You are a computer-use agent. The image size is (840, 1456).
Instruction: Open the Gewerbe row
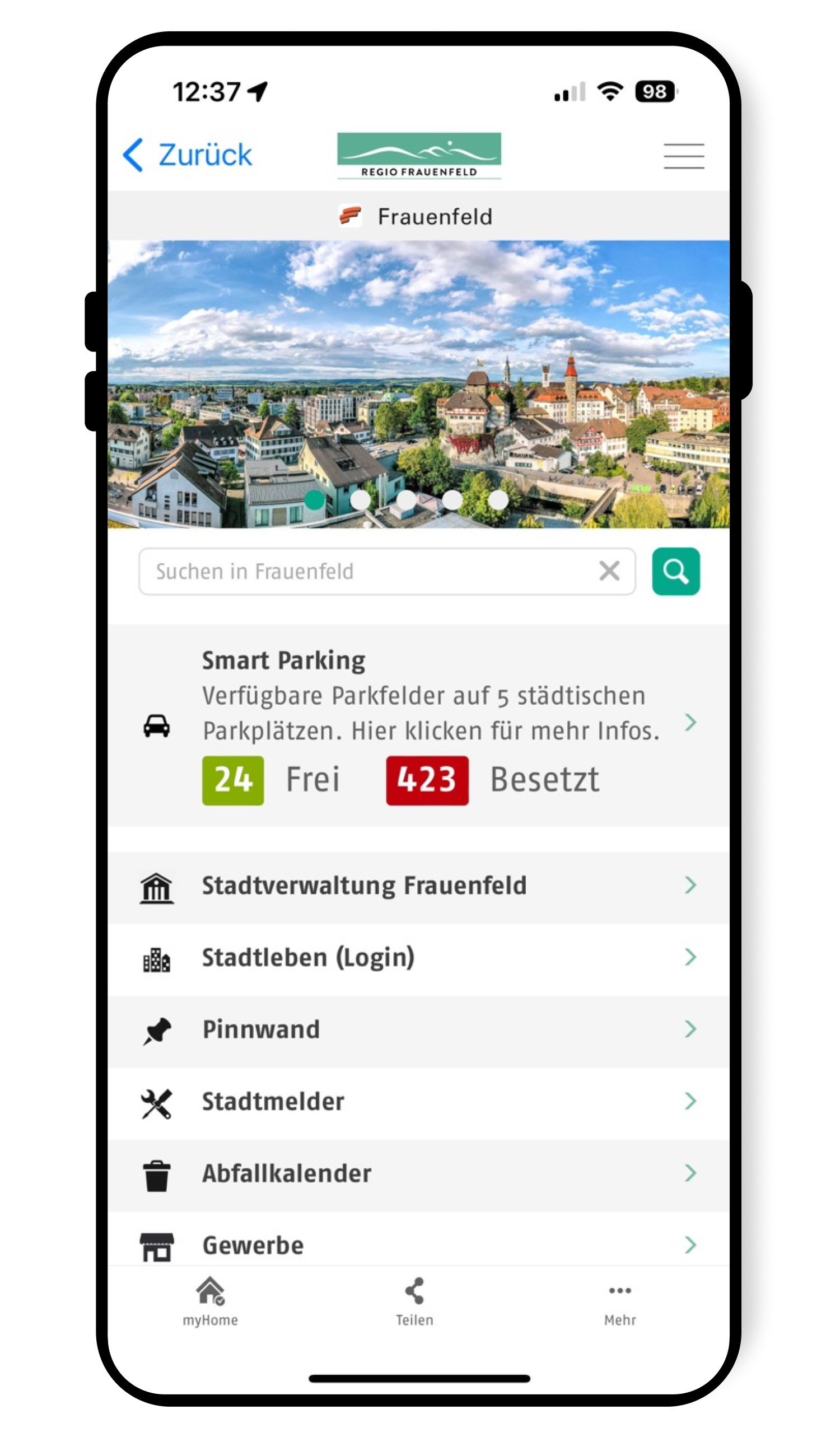[x=418, y=1240]
